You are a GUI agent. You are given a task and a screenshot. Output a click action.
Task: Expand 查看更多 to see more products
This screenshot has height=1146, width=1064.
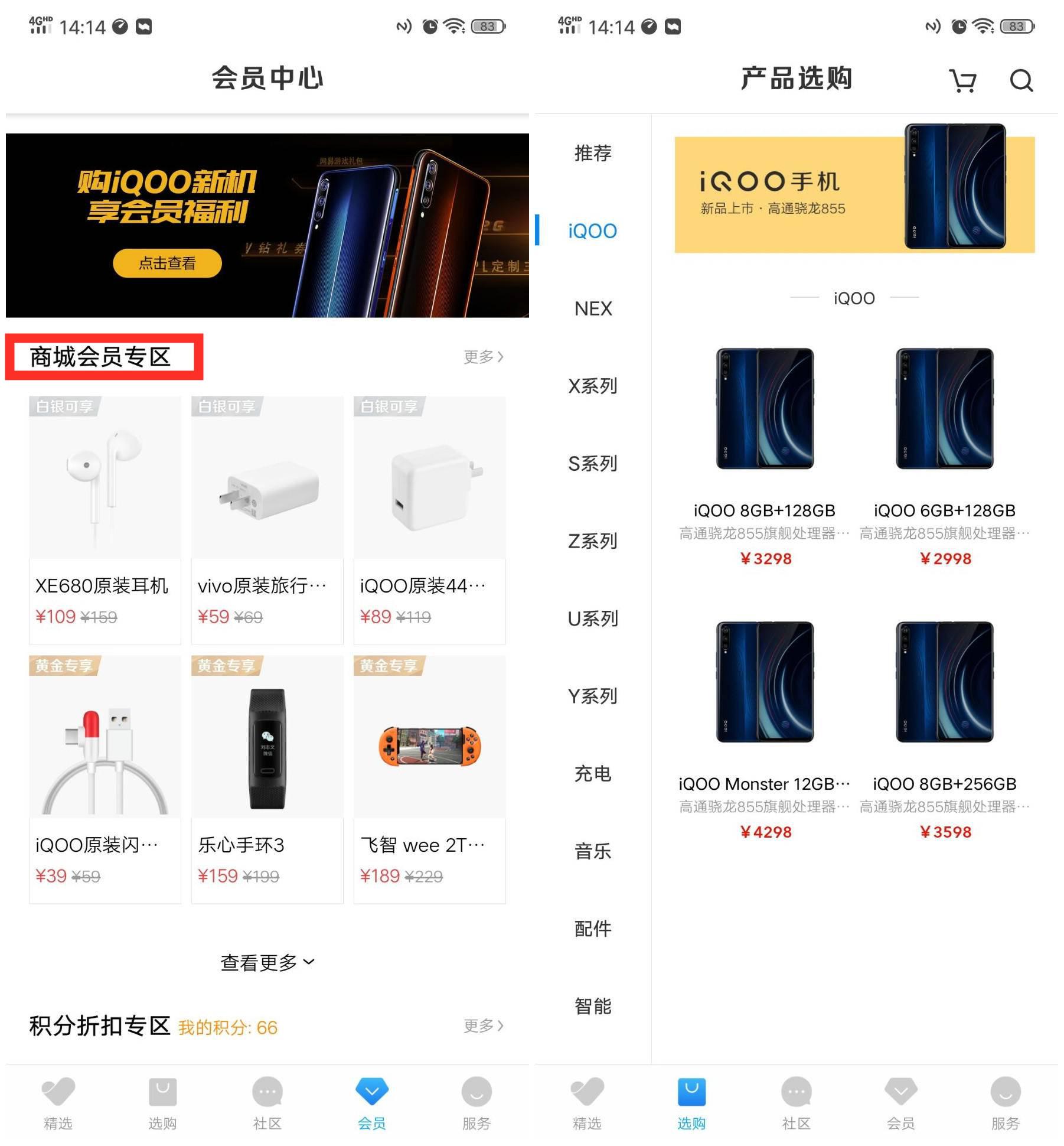(x=267, y=962)
